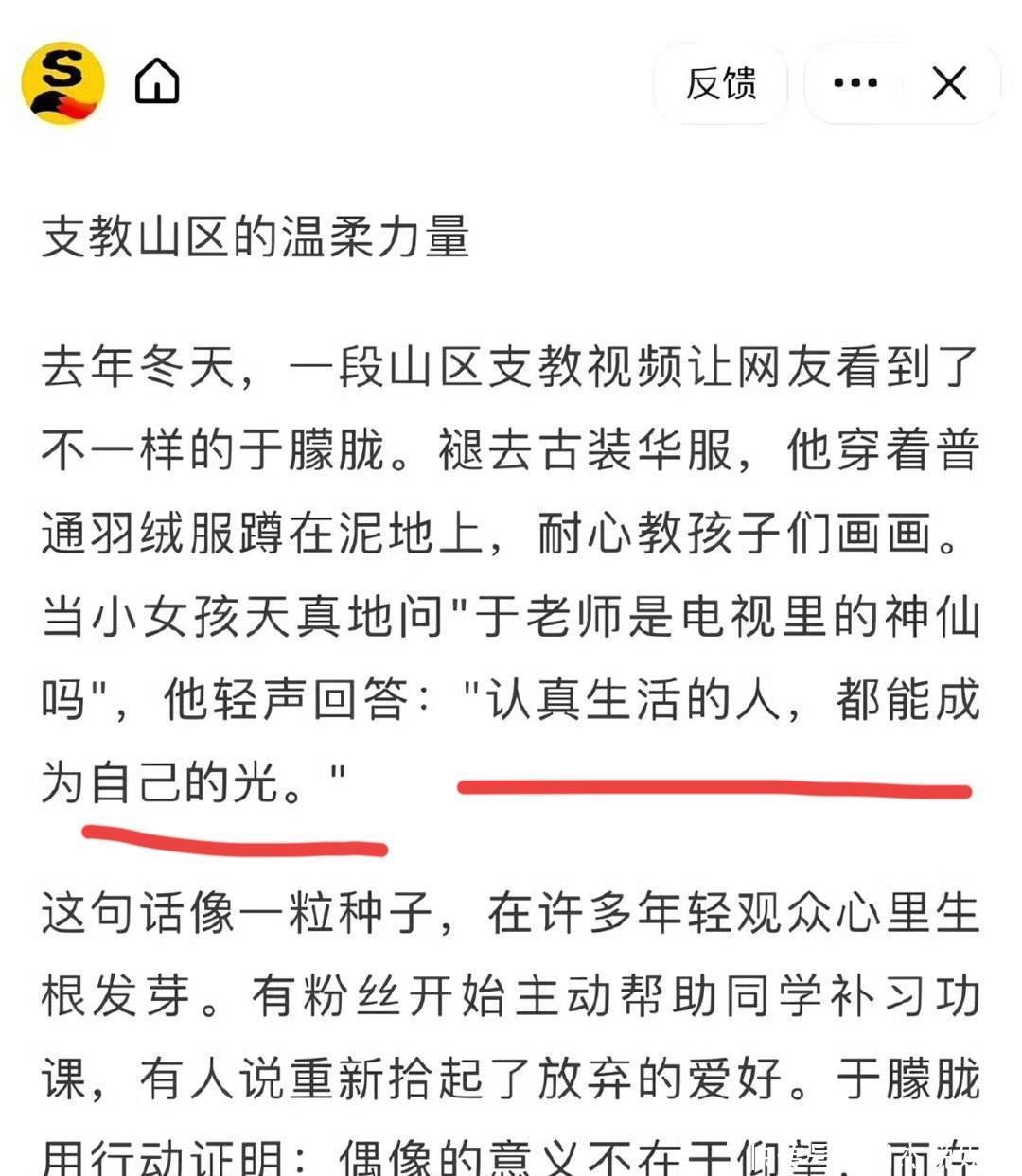
Task: Open the three-dot more menu
Action: 855,83
